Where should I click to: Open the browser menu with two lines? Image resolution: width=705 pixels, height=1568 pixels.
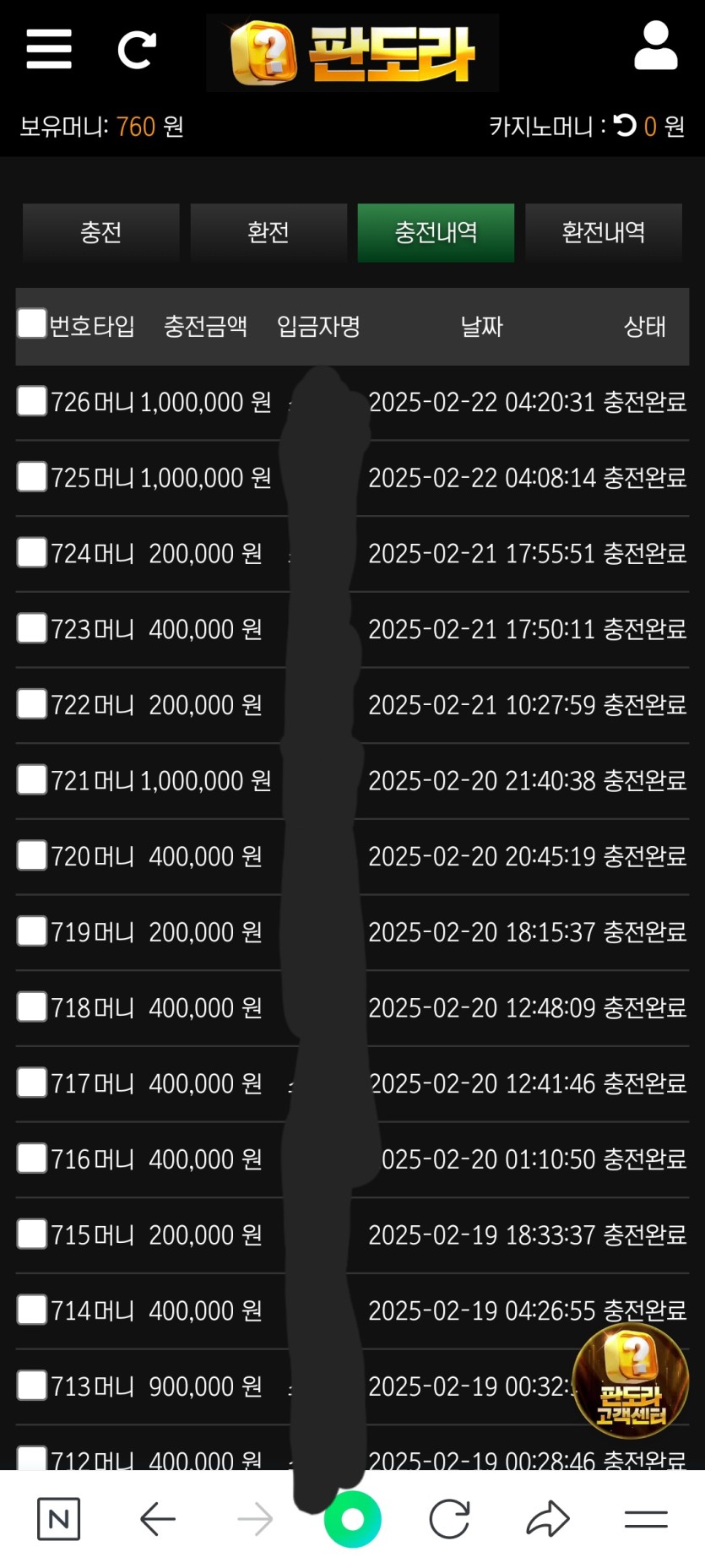(646, 1520)
